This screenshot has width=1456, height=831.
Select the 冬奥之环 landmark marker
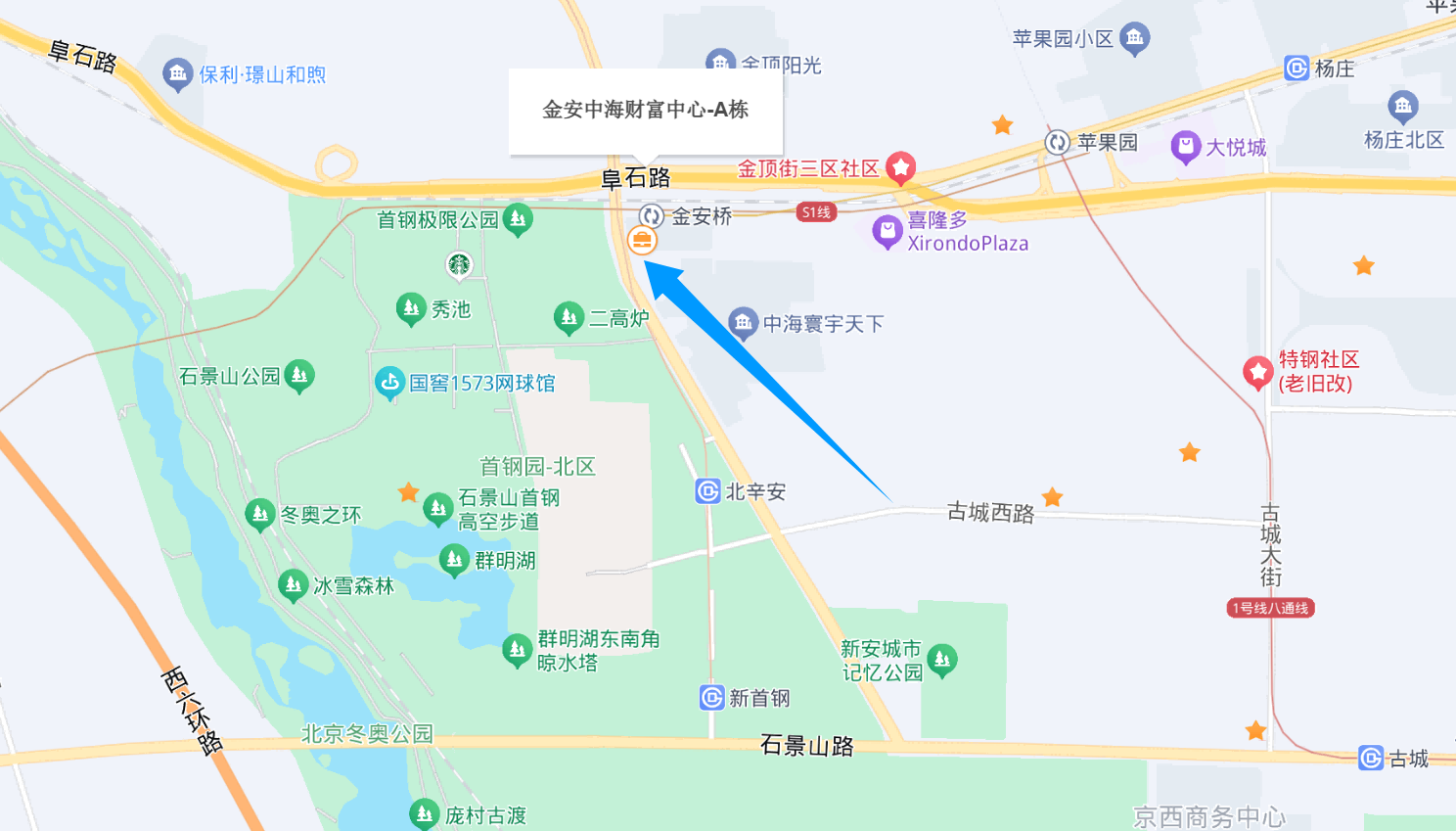[x=259, y=514]
